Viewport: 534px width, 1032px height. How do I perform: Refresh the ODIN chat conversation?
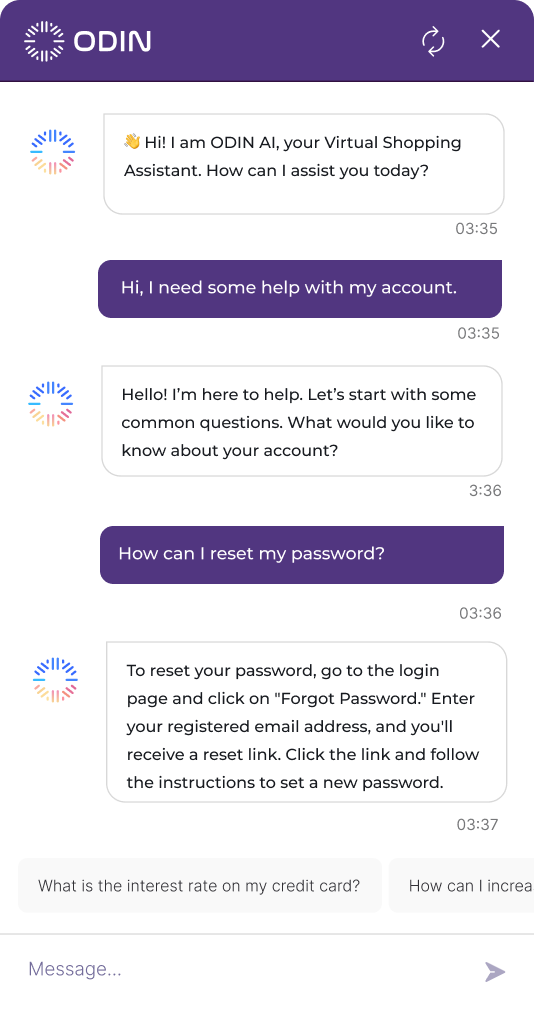click(433, 41)
